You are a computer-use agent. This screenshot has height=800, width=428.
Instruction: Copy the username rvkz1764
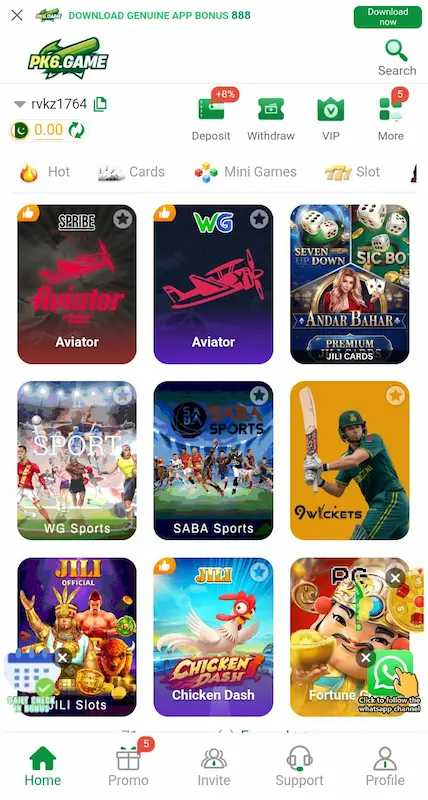point(100,104)
